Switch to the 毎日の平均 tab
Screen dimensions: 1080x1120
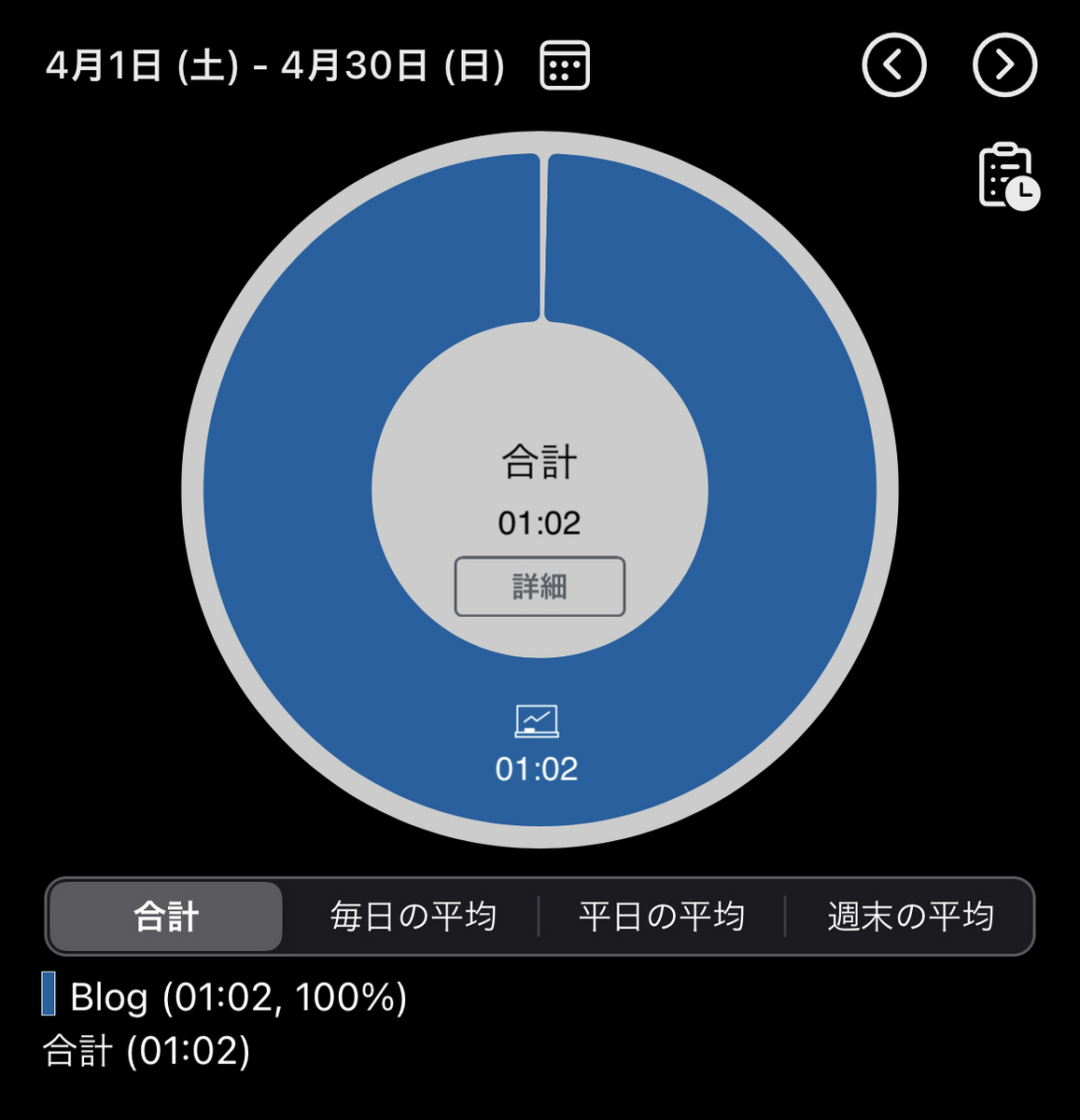click(x=413, y=917)
